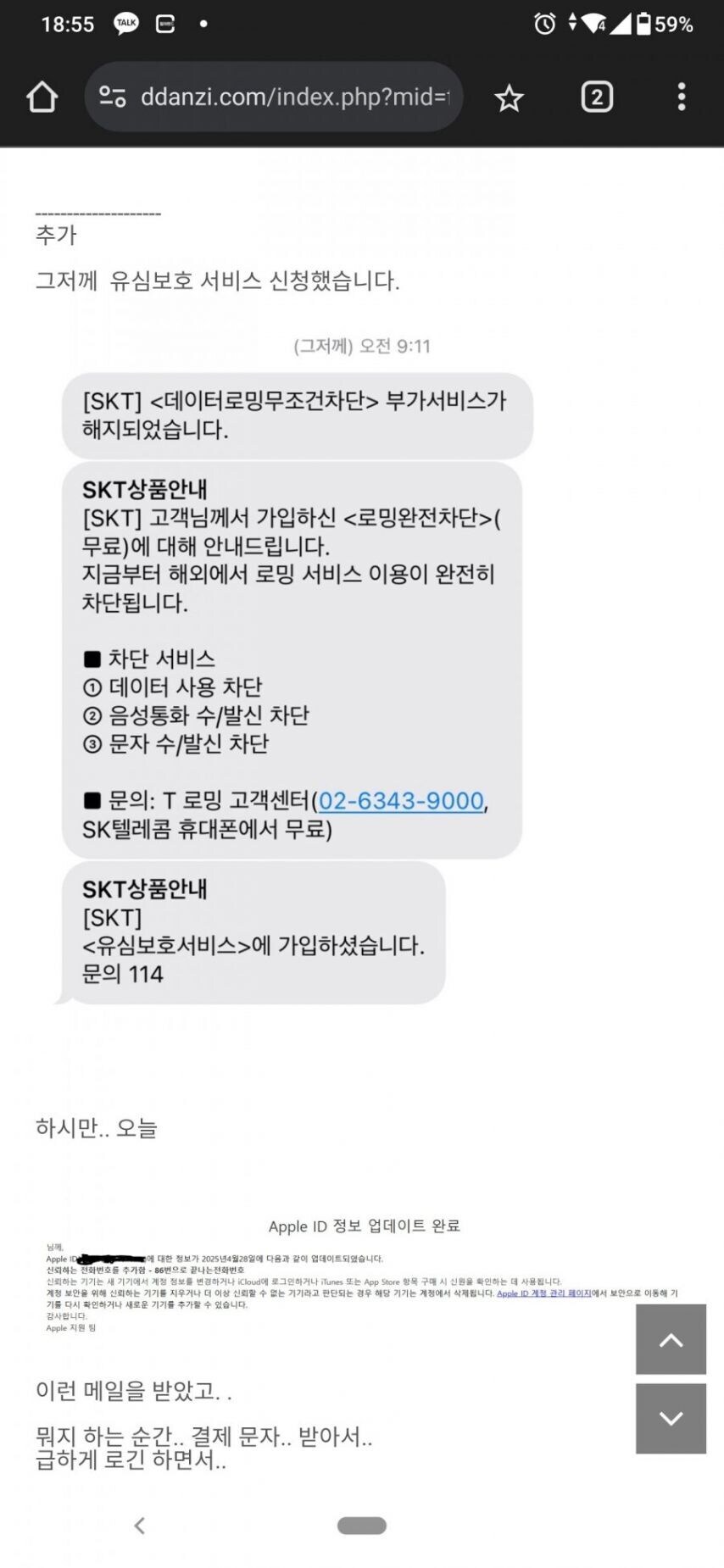The image size is (724, 1568).
Task: Go to the browser home page
Action: 42,97
